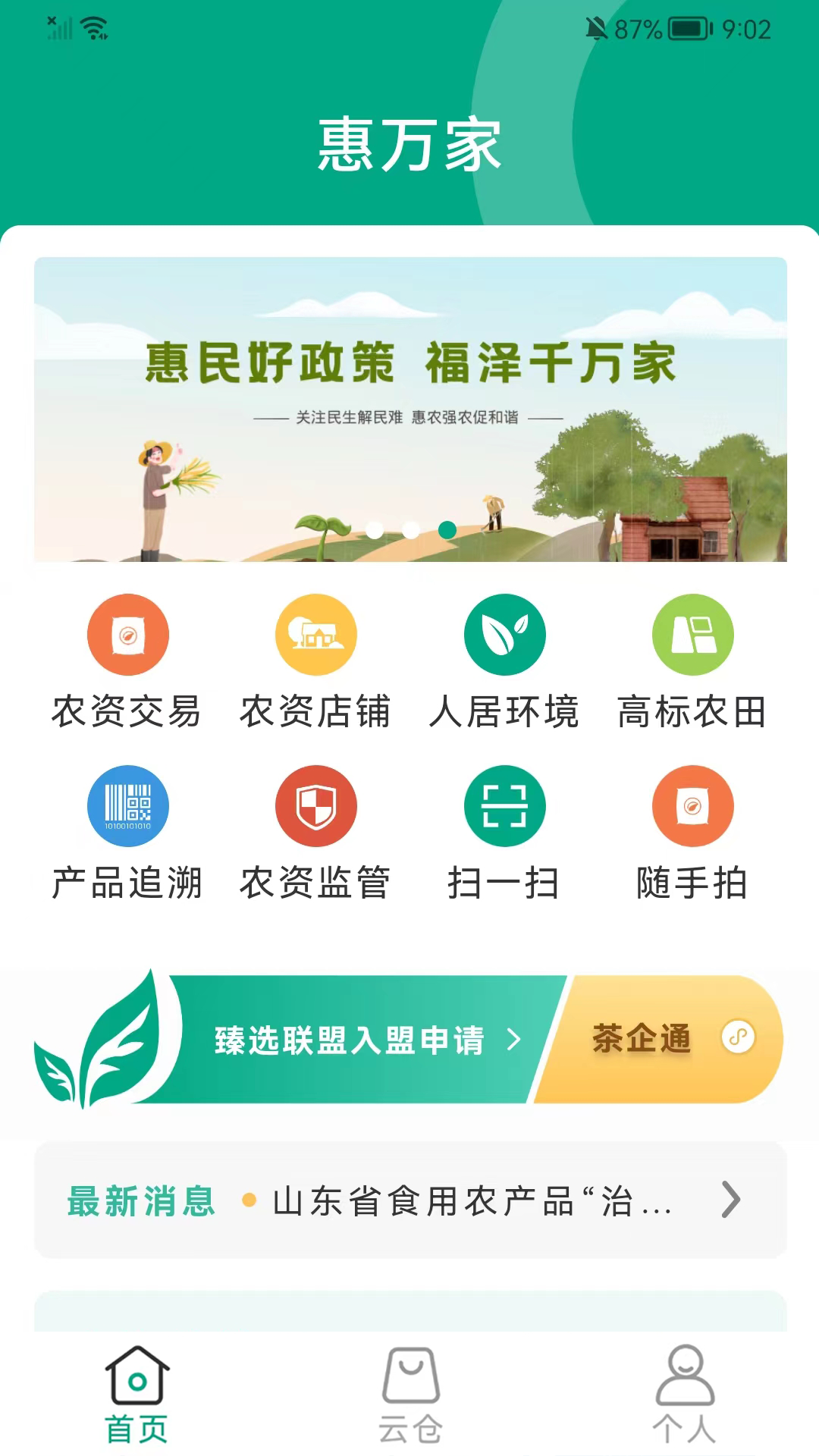The height and width of the screenshot is (1456, 819).
Task: Open the 产品追溯 (product tracing) barcode icon
Action: coord(127,806)
